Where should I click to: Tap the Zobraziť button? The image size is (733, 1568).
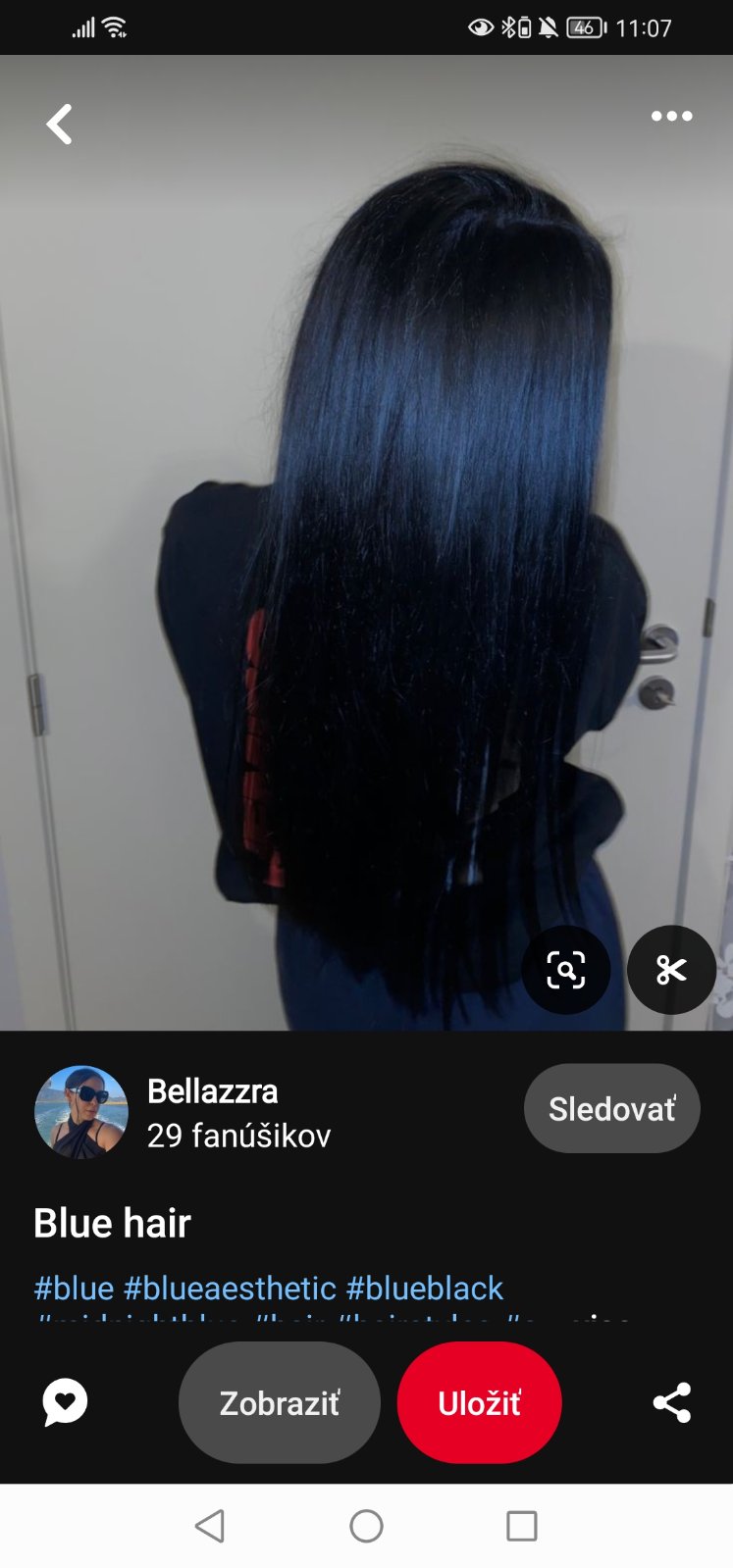pyautogui.click(x=280, y=1403)
